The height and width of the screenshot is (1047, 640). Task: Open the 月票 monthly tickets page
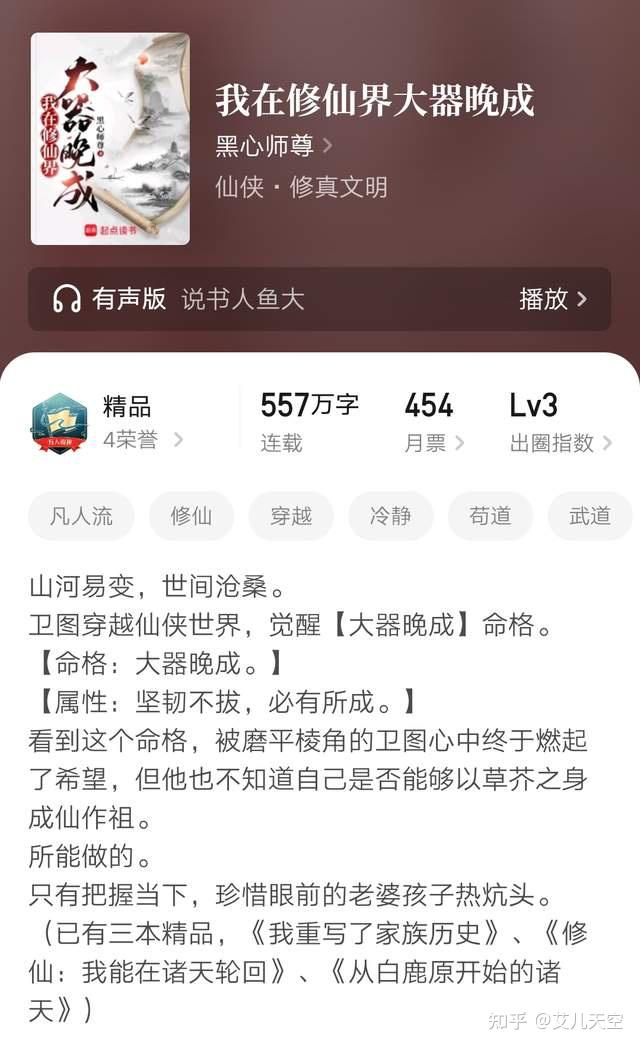pos(434,423)
